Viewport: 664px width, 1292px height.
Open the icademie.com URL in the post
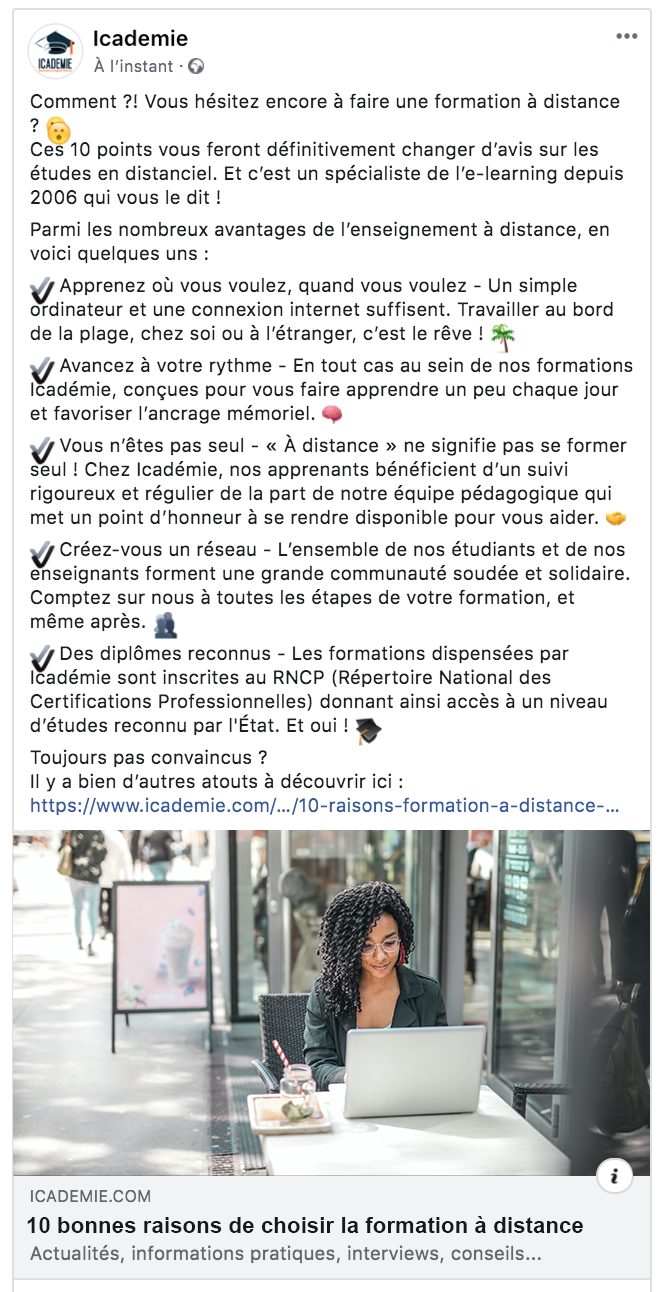tap(324, 805)
